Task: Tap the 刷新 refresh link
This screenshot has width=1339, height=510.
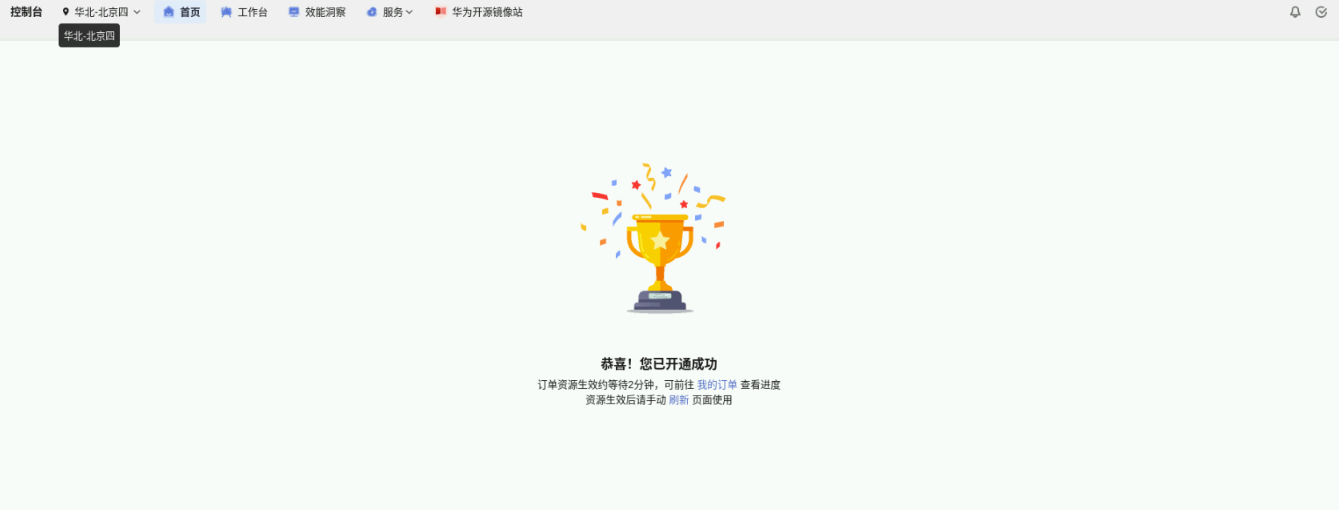Action: point(679,400)
